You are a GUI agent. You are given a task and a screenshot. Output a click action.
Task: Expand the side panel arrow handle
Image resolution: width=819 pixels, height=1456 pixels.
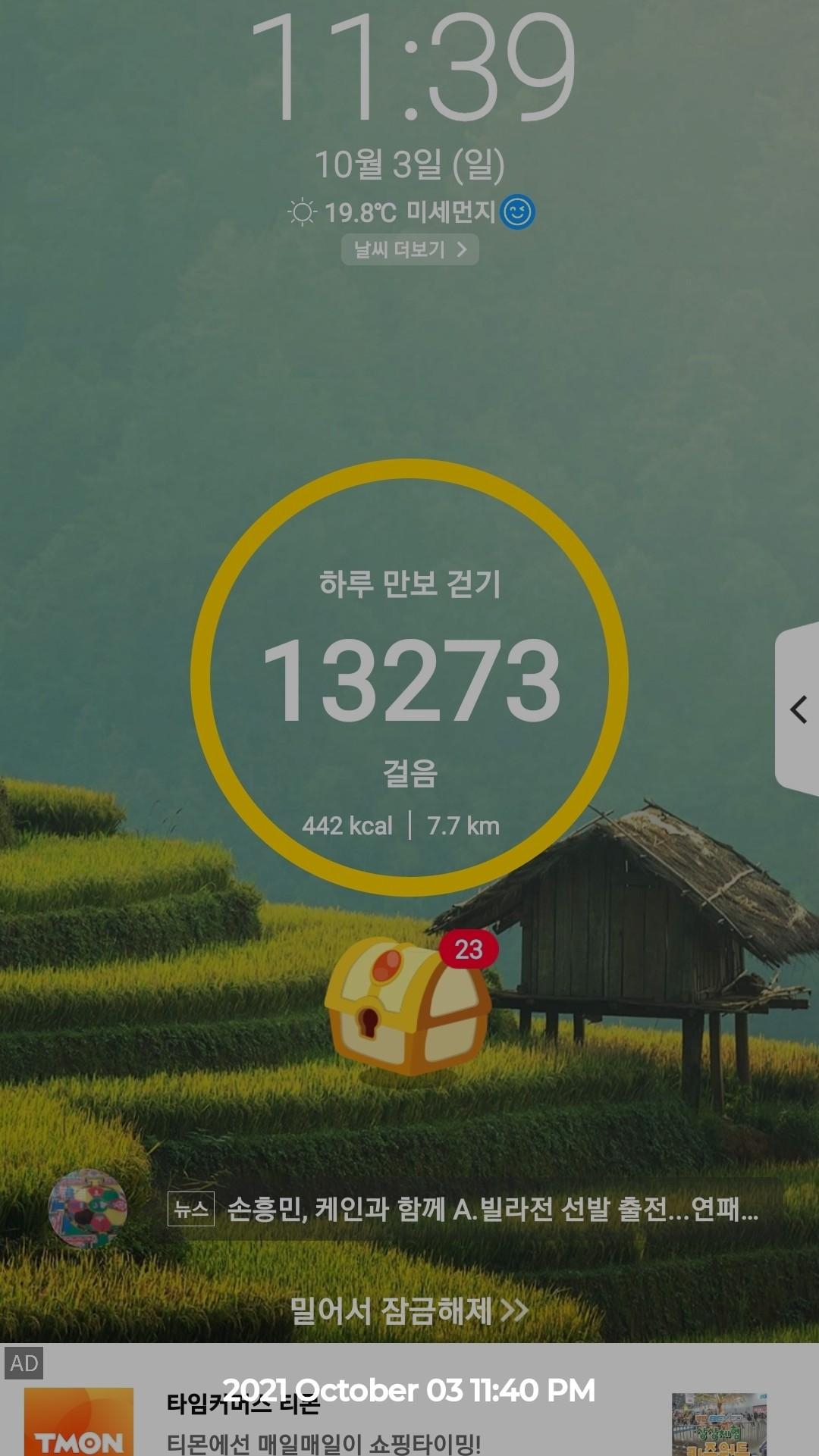click(798, 710)
